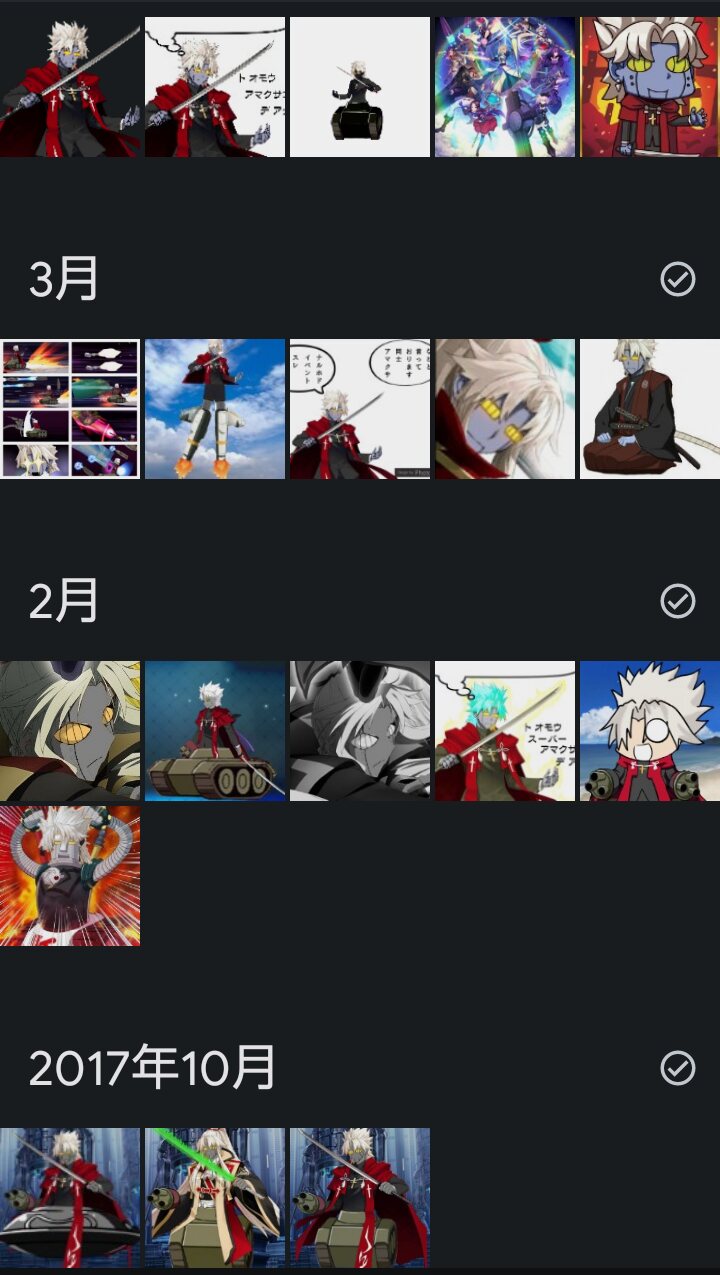Open the eight-panel collage photo
Image resolution: width=720 pixels, height=1275 pixels.
(x=70, y=409)
